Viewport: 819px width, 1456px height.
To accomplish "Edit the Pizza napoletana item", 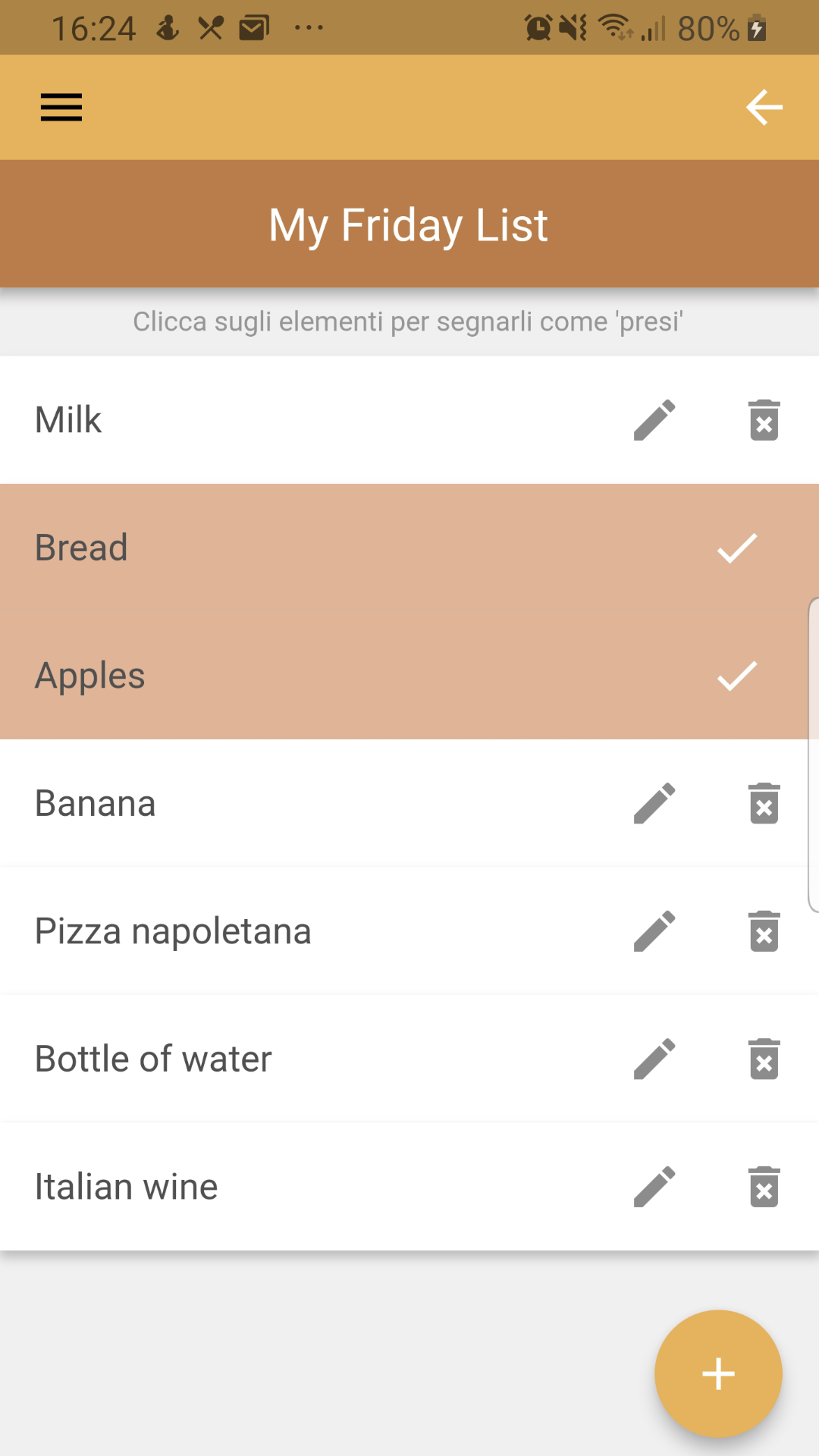I will tap(654, 931).
